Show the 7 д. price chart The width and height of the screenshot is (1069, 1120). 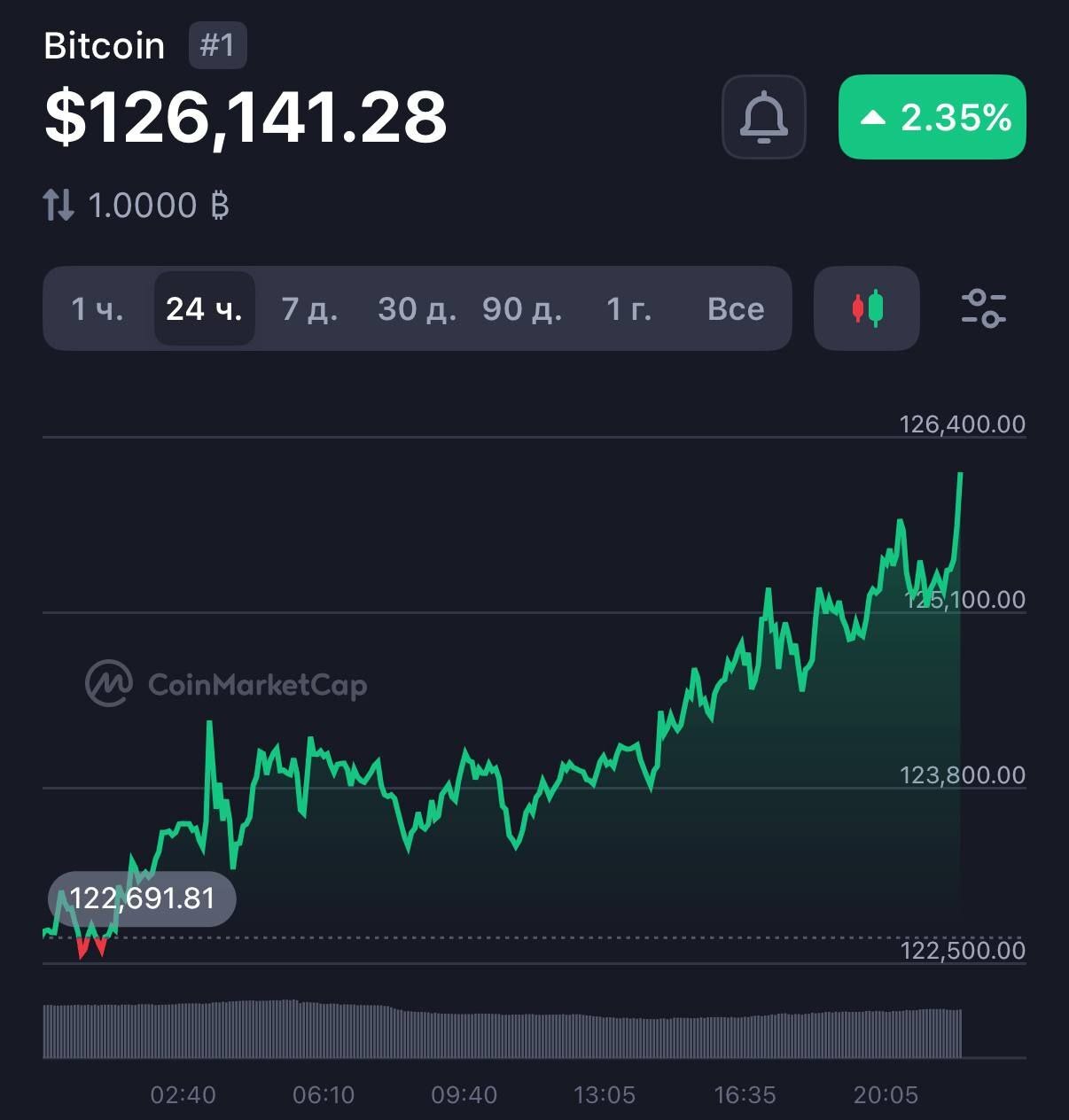pyautogui.click(x=309, y=308)
